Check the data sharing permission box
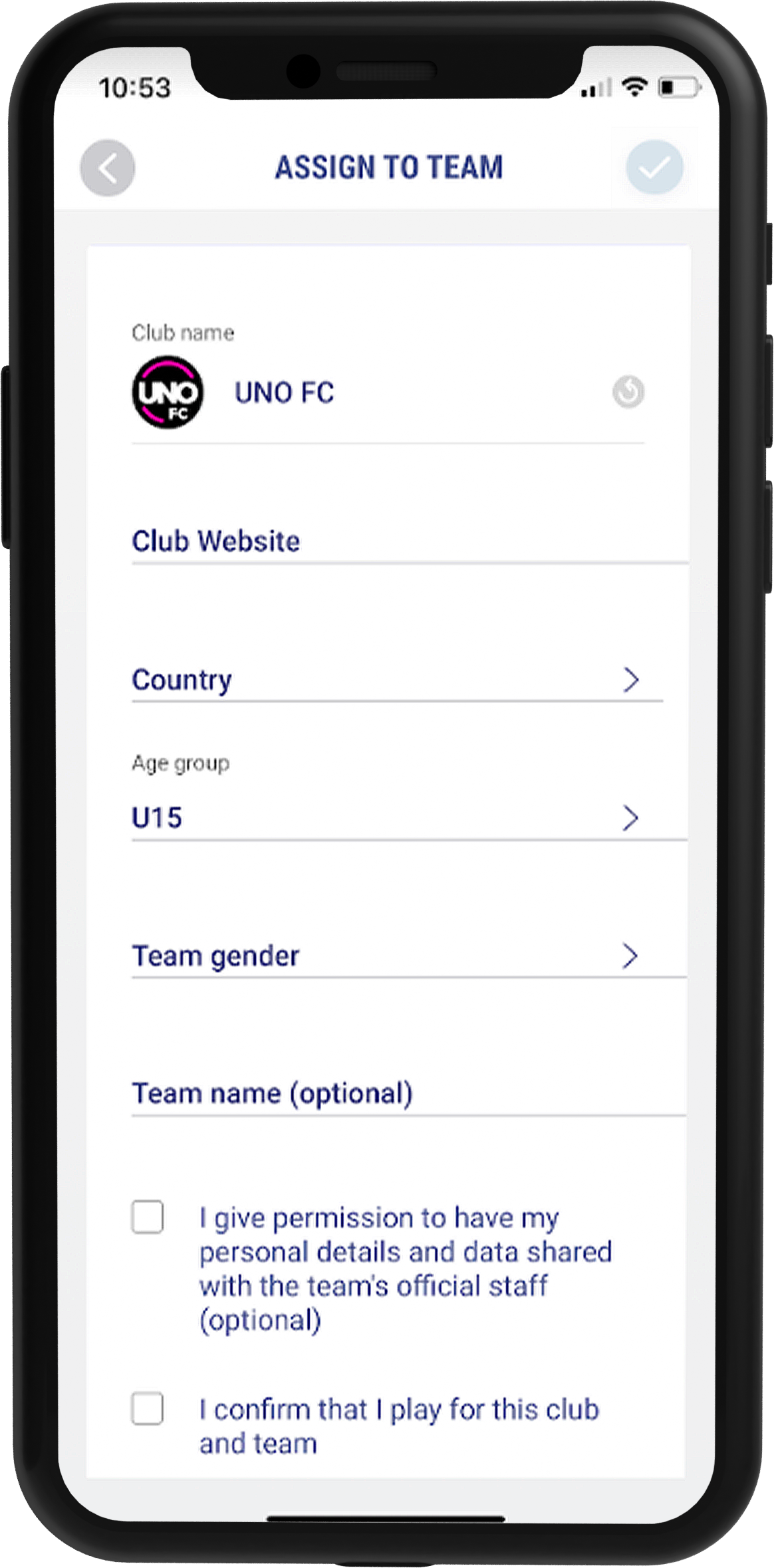This screenshot has width=774, height=1568. [148, 1217]
